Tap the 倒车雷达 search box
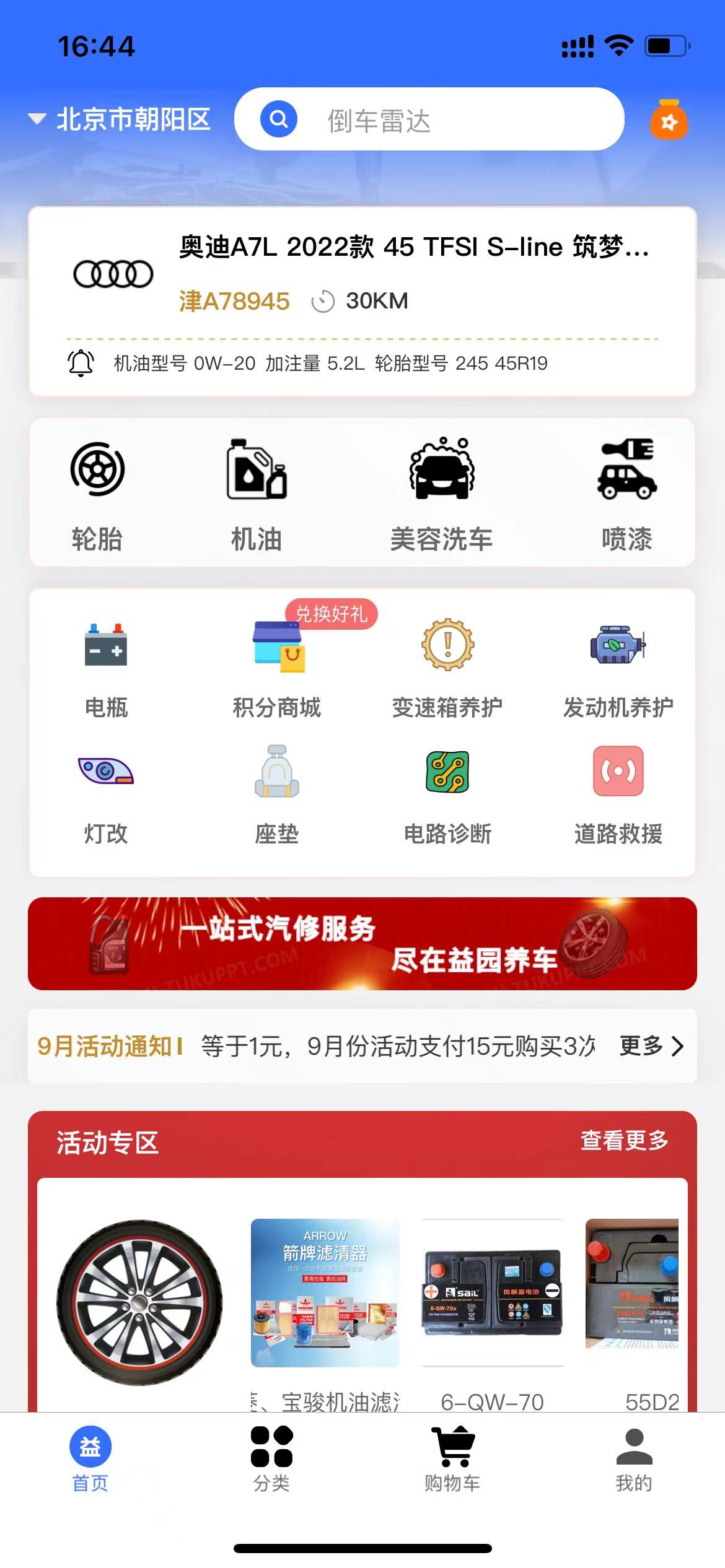 point(429,120)
